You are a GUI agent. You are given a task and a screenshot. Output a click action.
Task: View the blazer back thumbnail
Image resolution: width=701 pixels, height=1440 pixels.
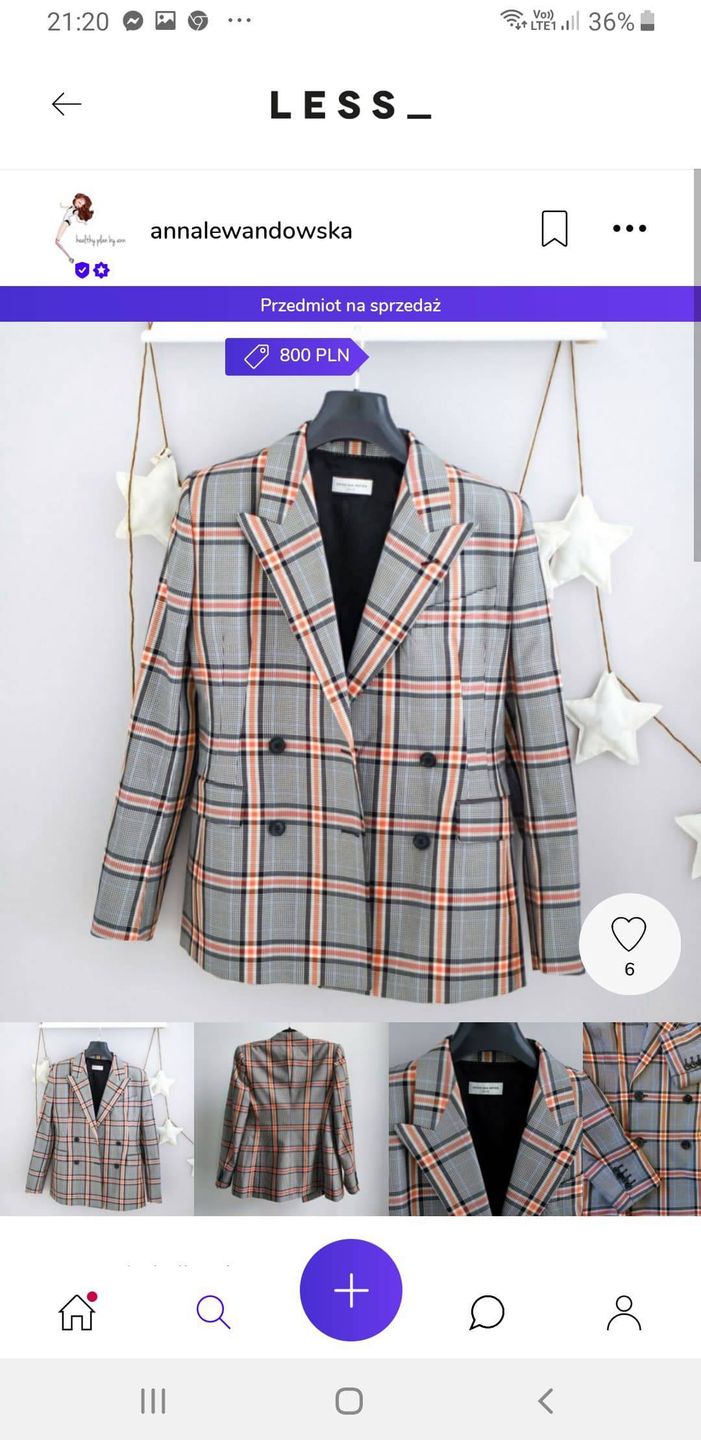(x=290, y=1119)
